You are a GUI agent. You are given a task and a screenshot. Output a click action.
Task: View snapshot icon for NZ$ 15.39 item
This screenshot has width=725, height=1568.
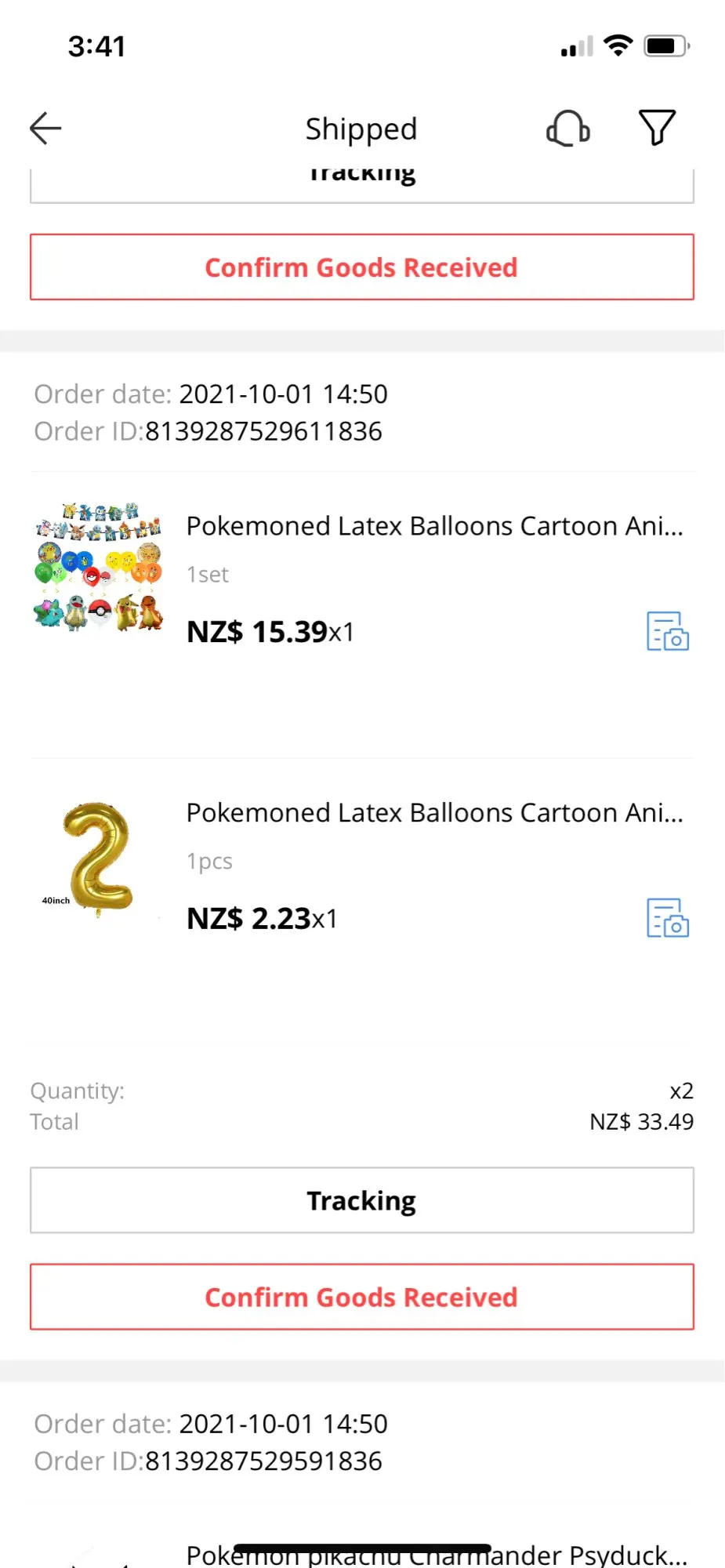(667, 631)
